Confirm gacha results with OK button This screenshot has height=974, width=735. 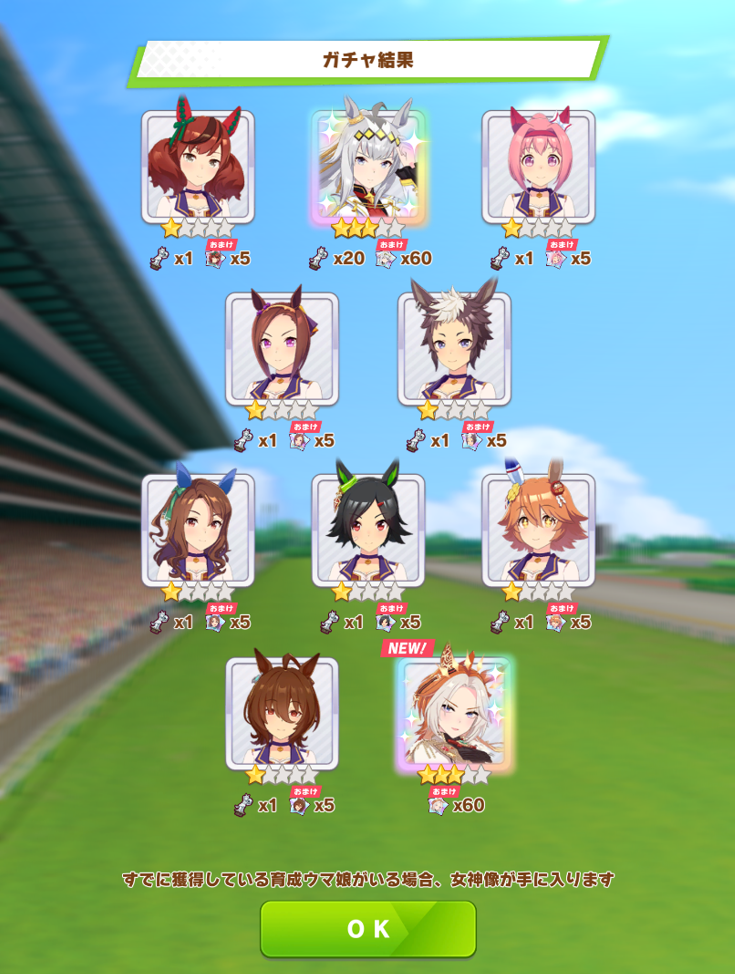pos(368,929)
